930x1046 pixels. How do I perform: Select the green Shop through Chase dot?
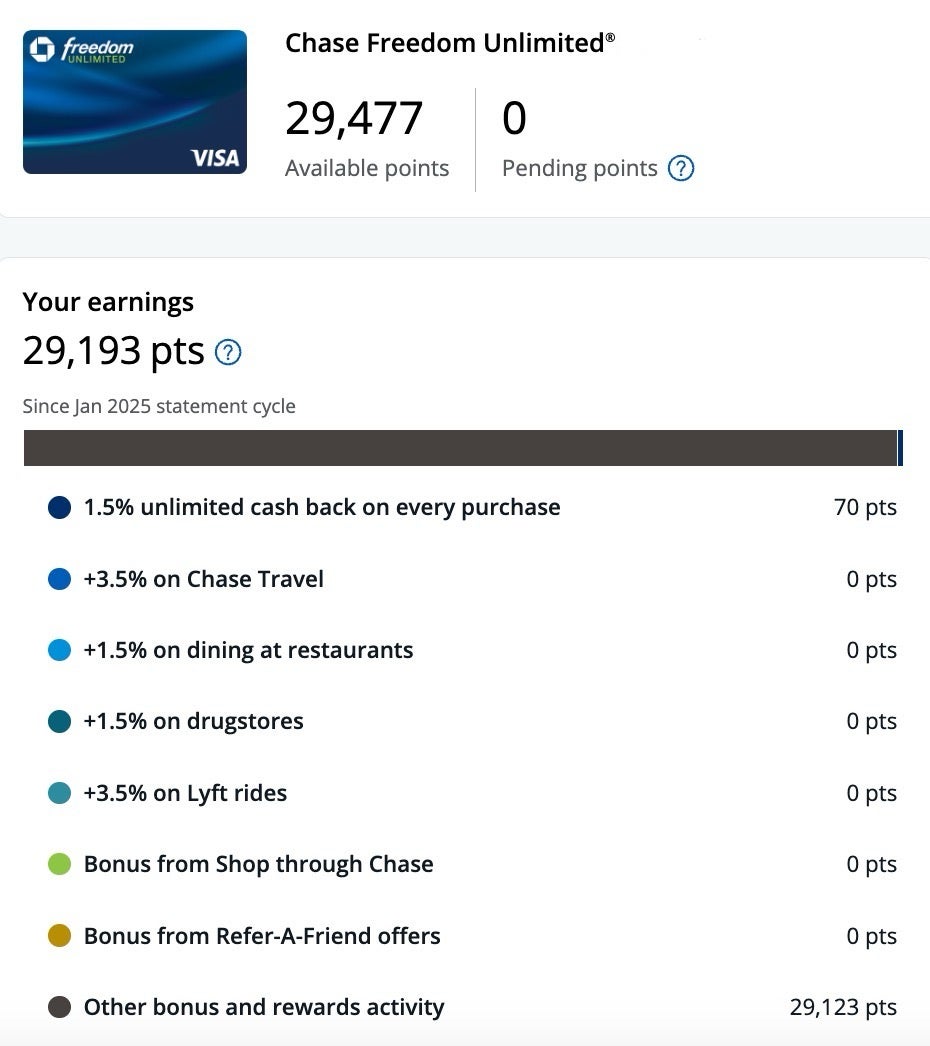[60, 864]
